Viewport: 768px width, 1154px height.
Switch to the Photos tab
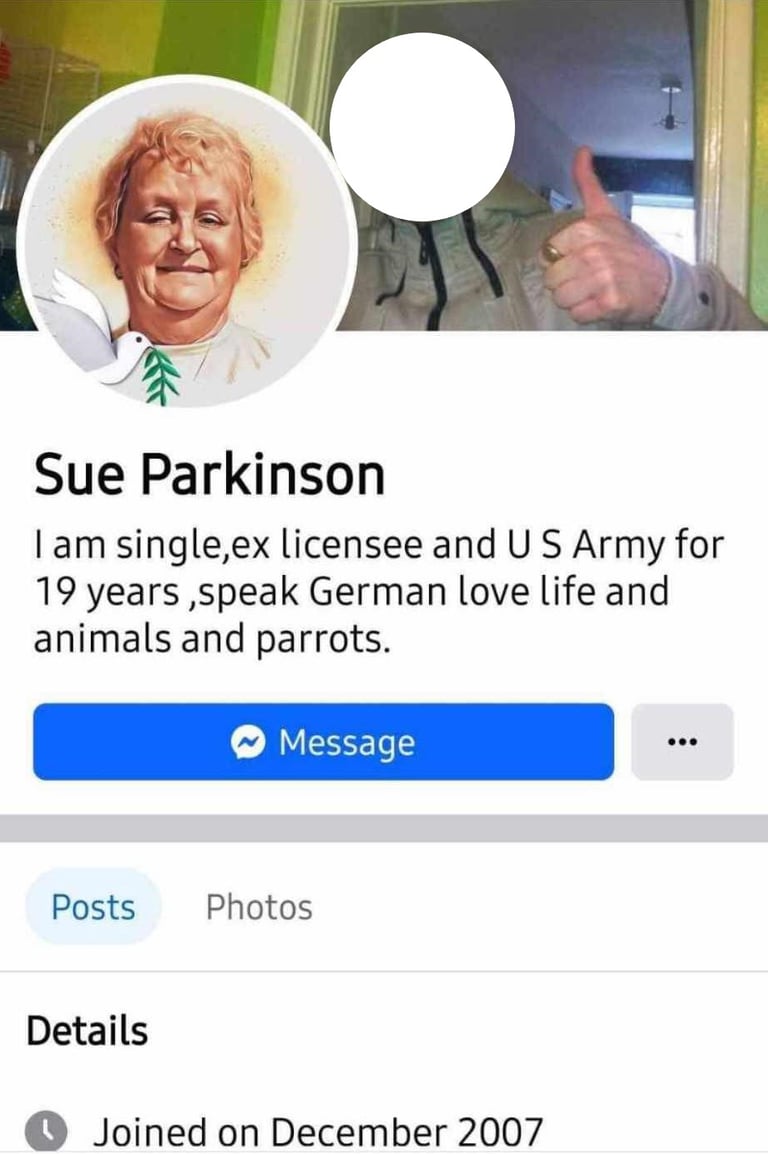click(x=259, y=907)
